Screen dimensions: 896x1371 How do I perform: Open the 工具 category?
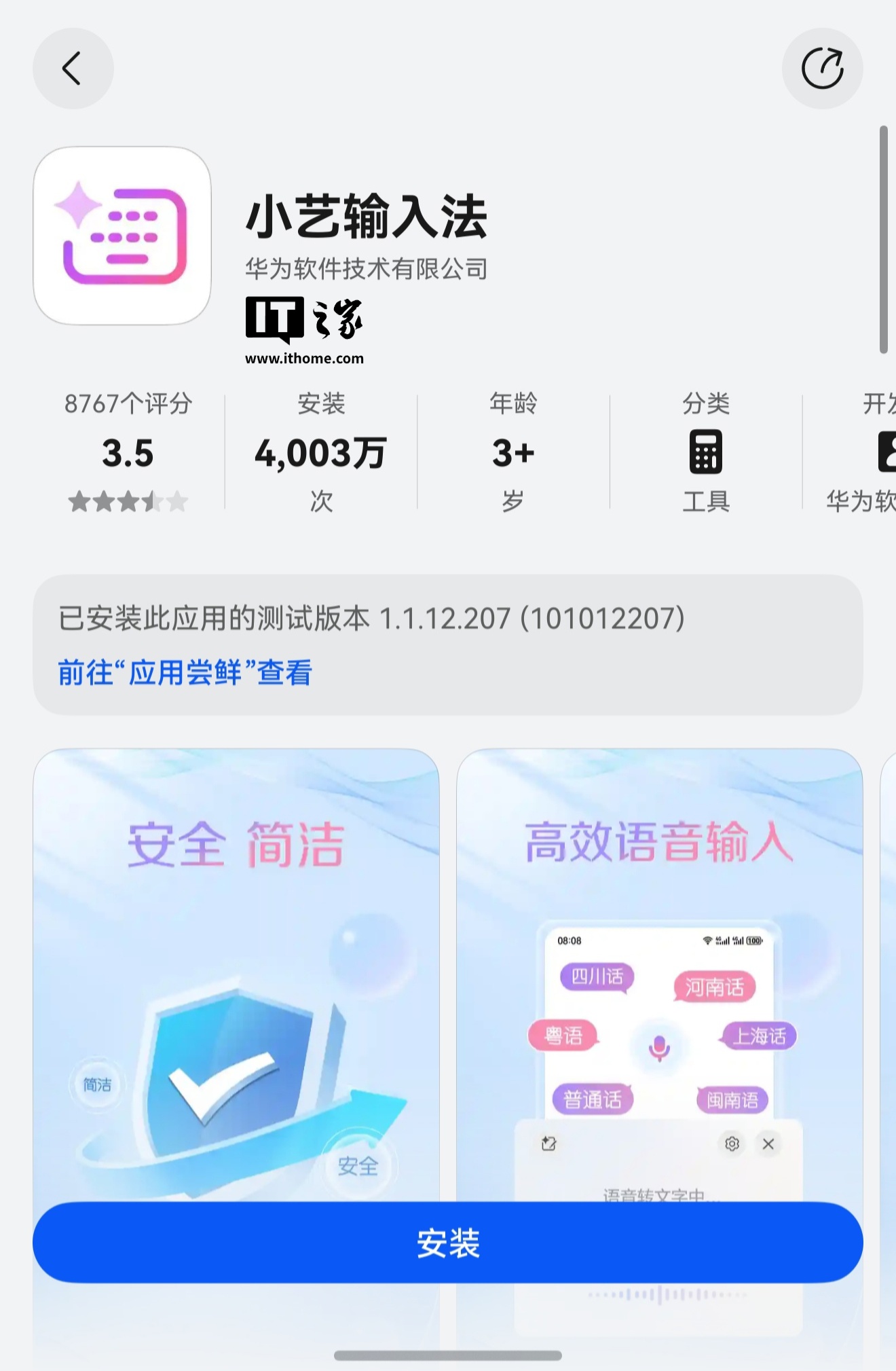pyautogui.click(x=706, y=452)
